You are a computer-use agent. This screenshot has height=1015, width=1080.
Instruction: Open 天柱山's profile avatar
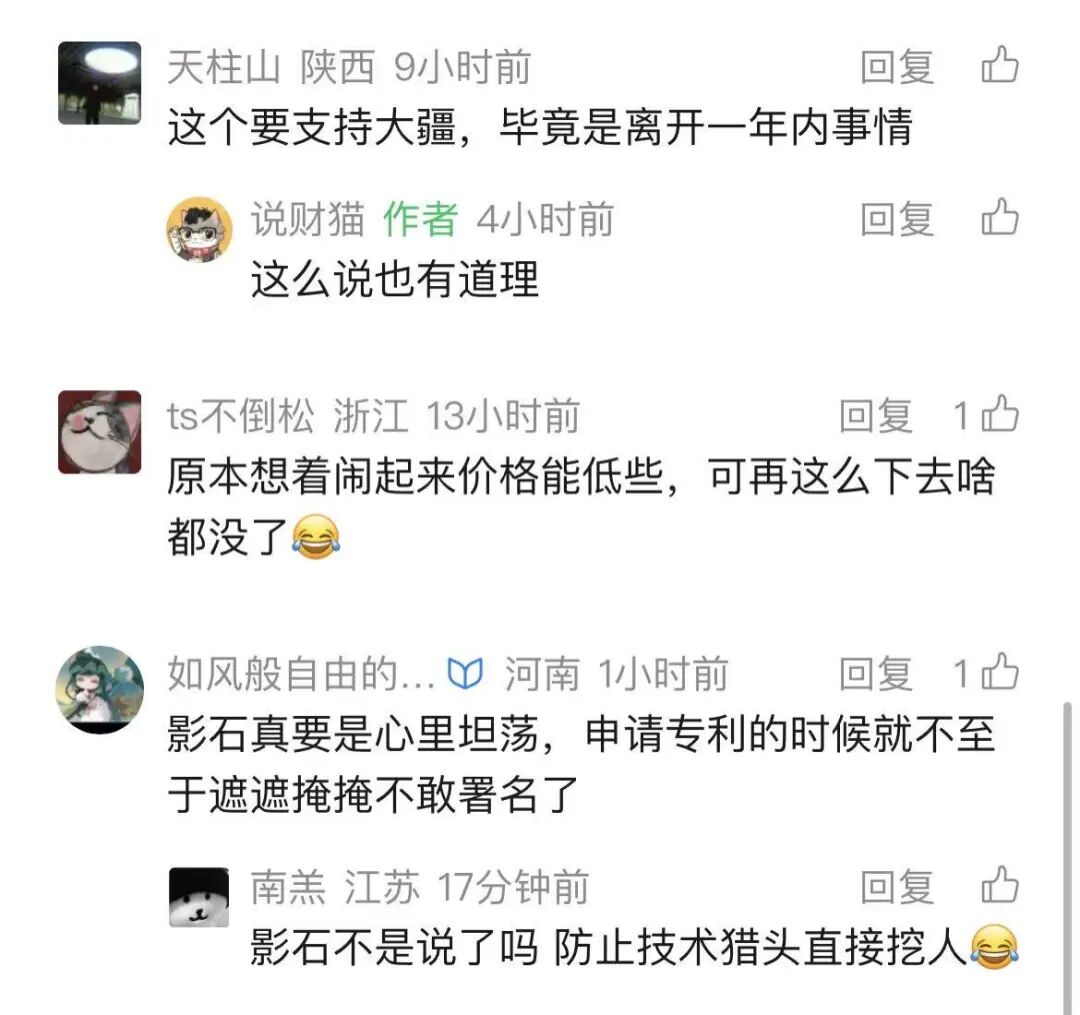click(x=99, y=83)
